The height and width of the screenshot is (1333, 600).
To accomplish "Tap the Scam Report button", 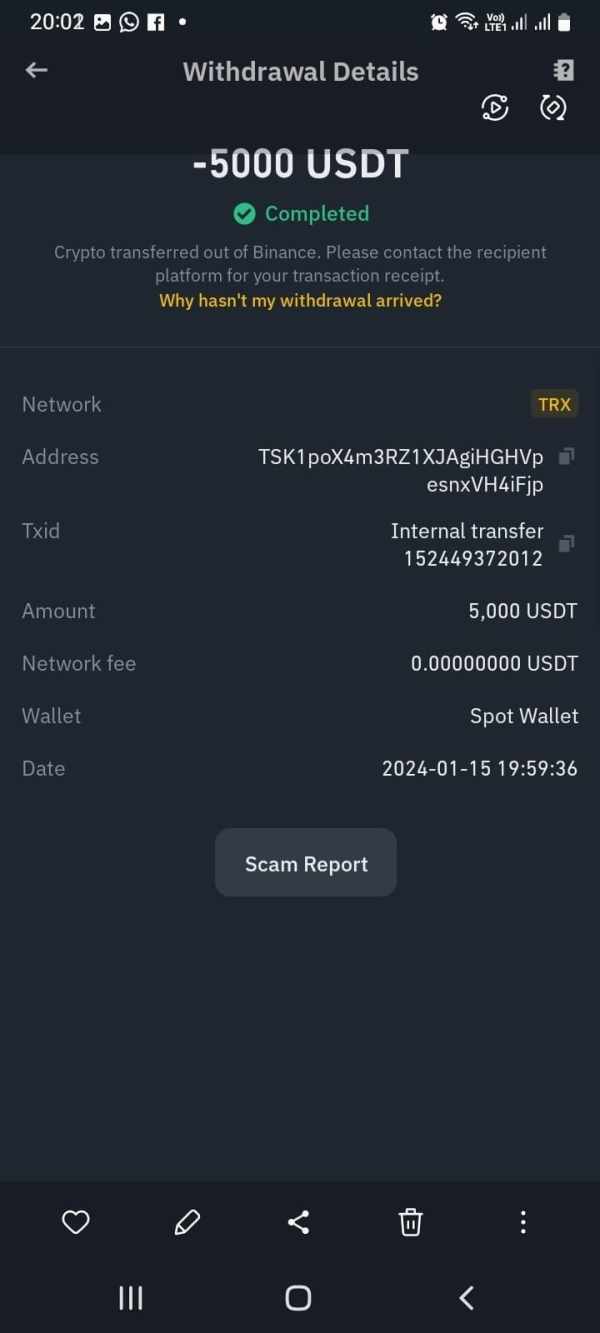I will click(x=306, y=863).
